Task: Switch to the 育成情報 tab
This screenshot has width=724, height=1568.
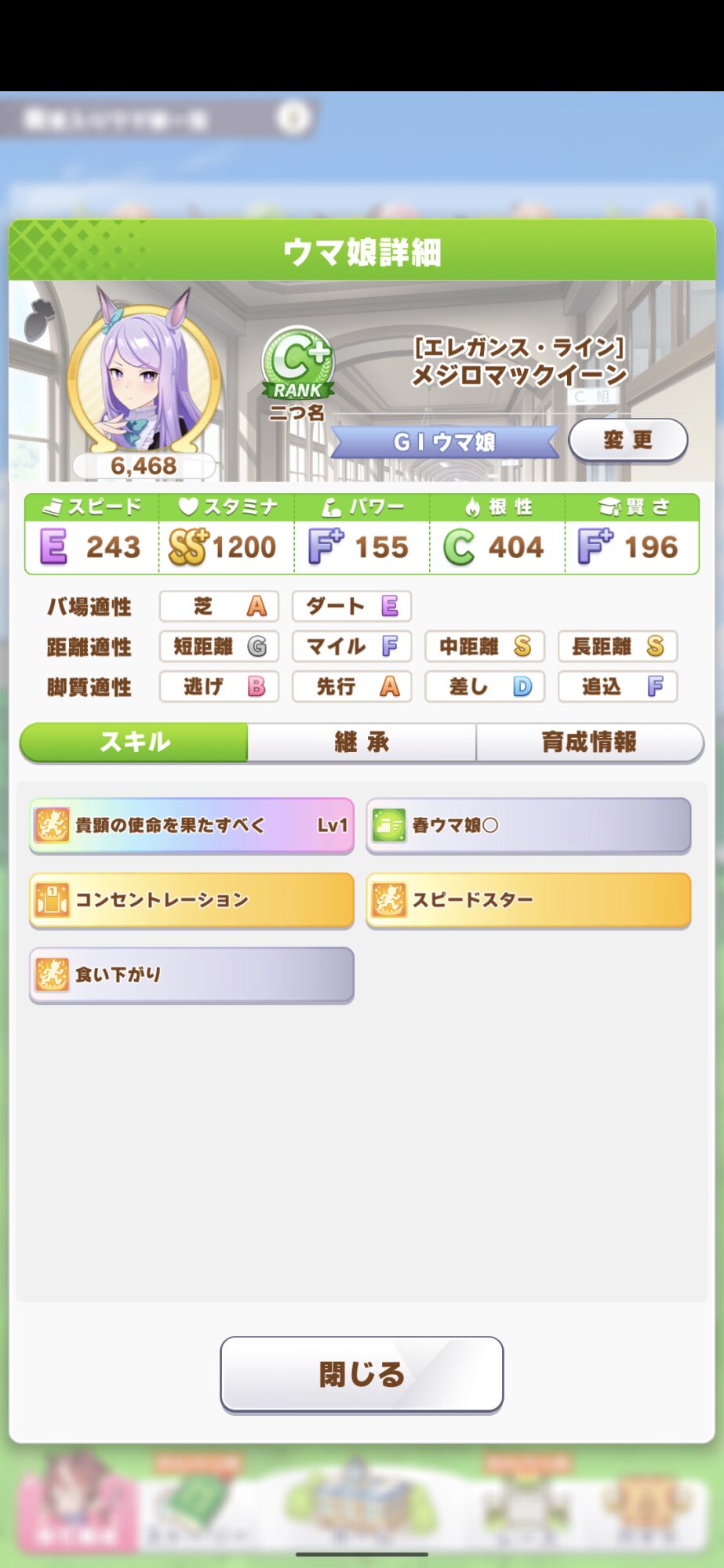Action: (x=589, y=742)
